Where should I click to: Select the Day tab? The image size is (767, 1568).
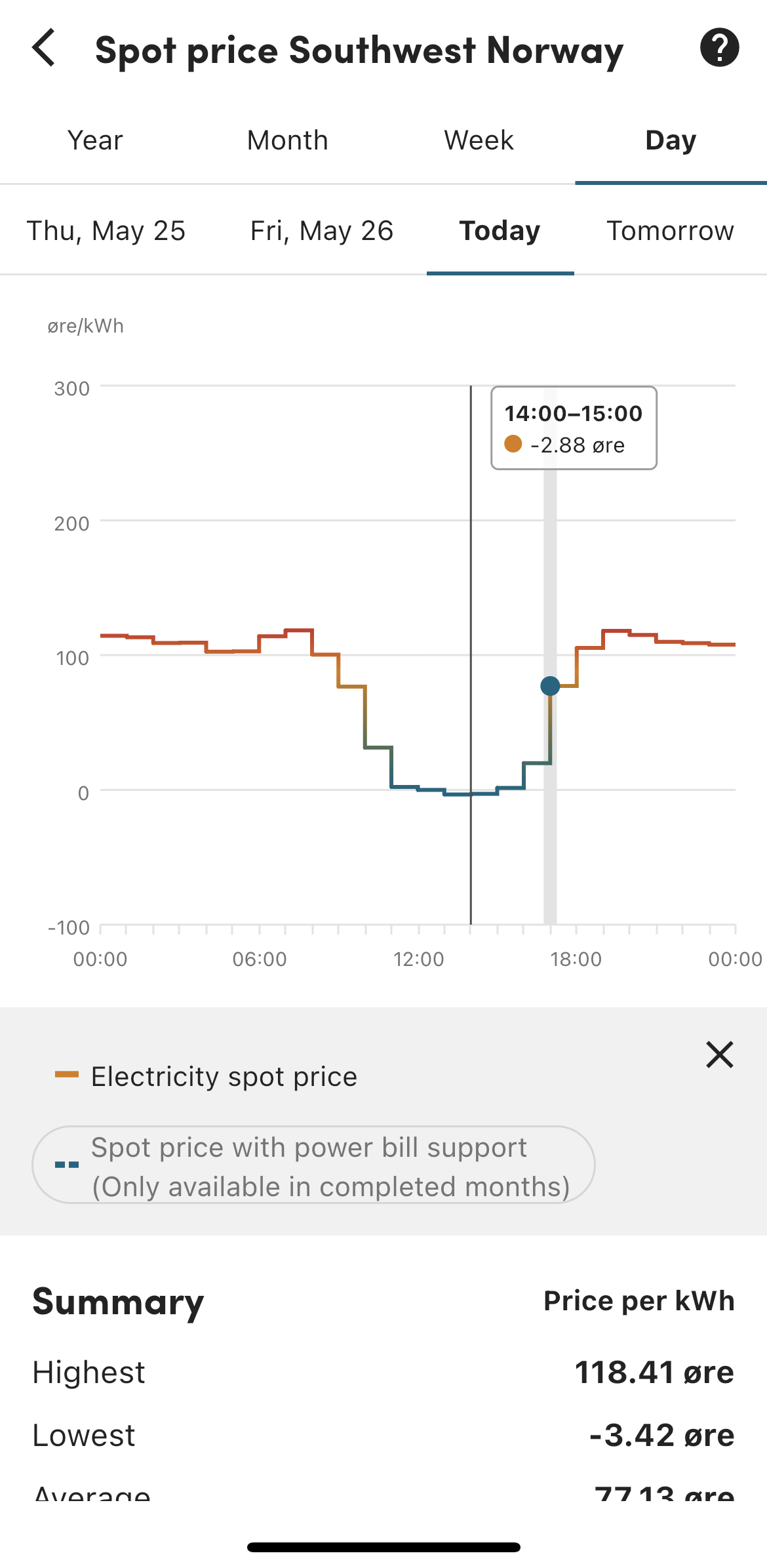[x=671, y=140]
